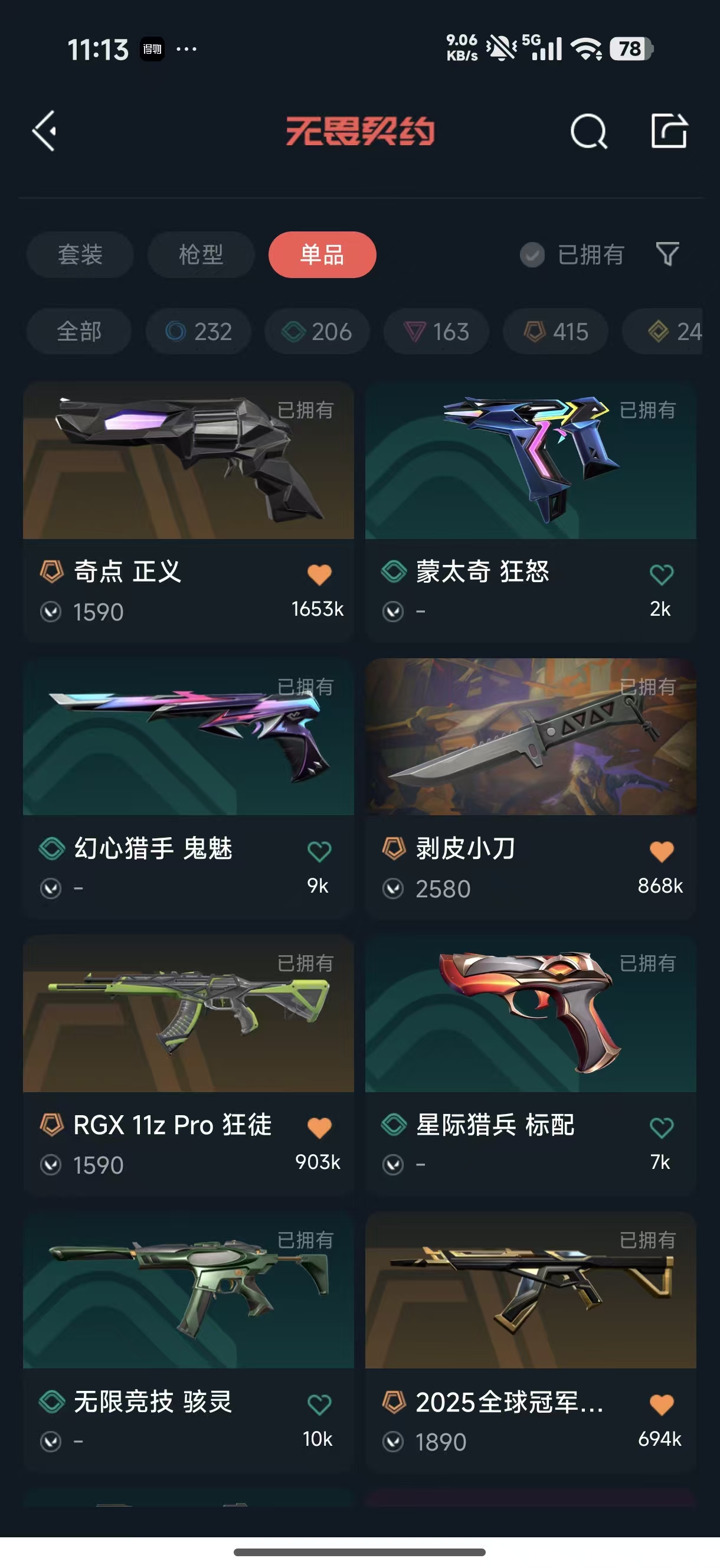Screen dimensions: 720x1568
Task: Select the 全部 chip
Action: pyautogui.click(x=79, y=332)
